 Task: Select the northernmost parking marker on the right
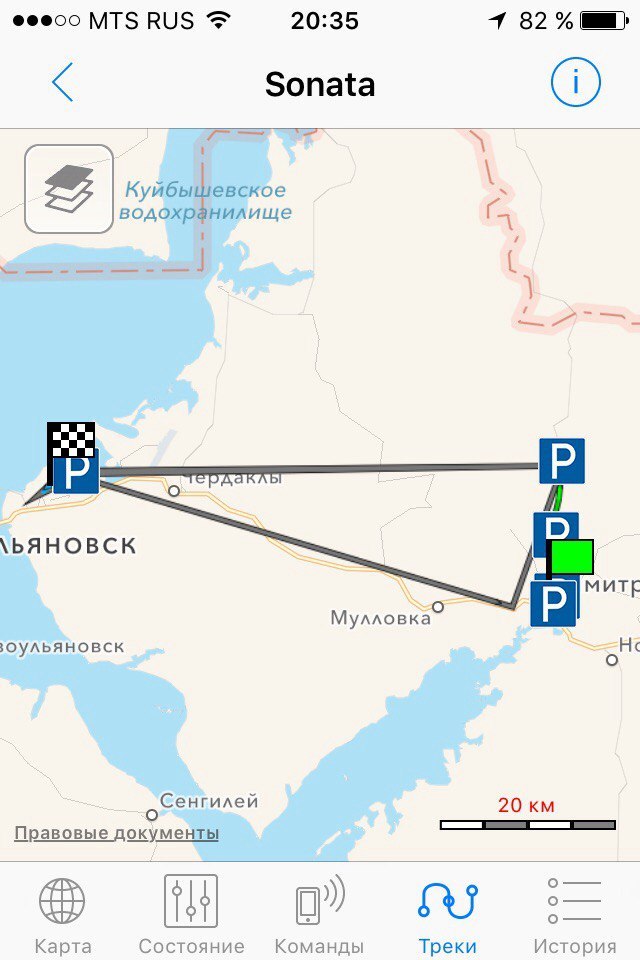point(562,461)
